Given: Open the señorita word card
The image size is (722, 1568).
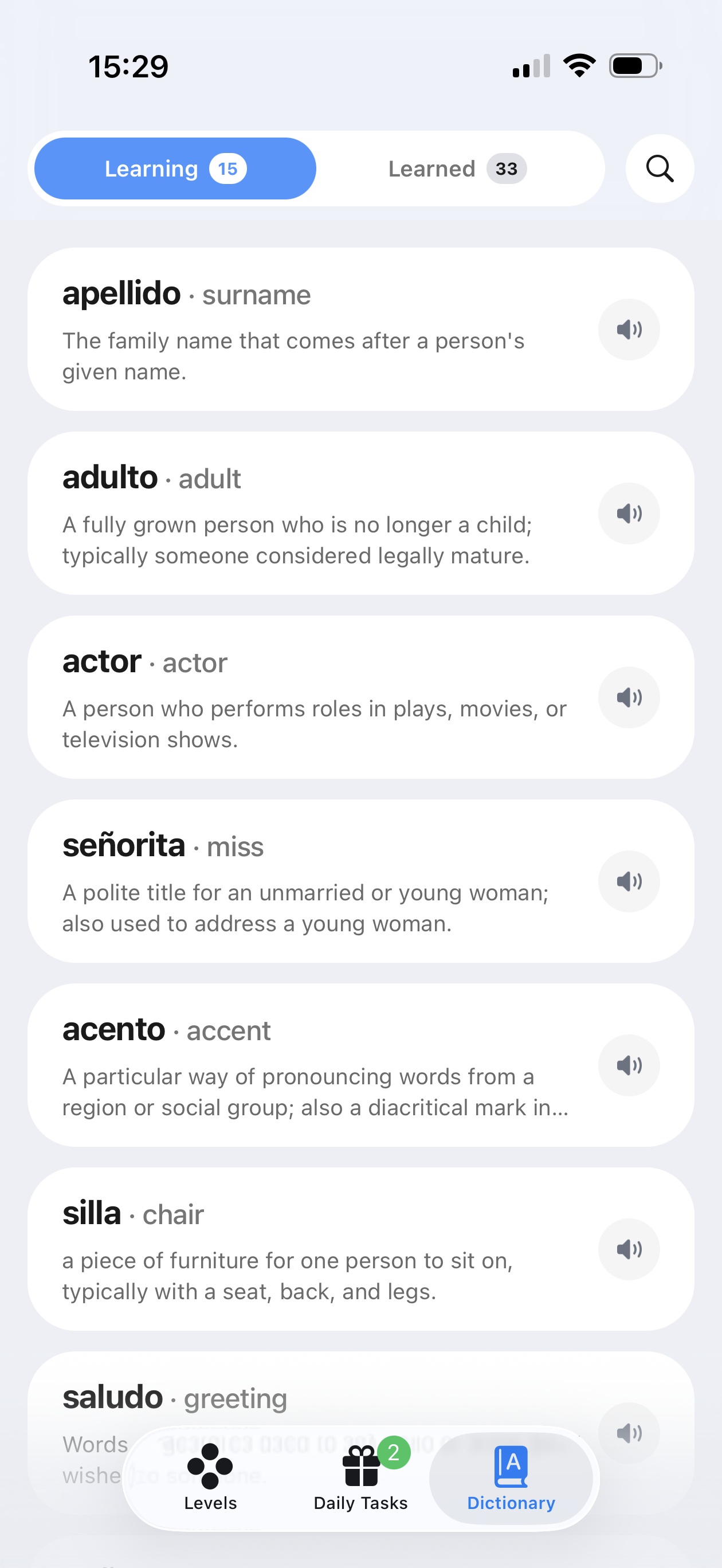Looking at the screenshot, I should tap(304, 881).
